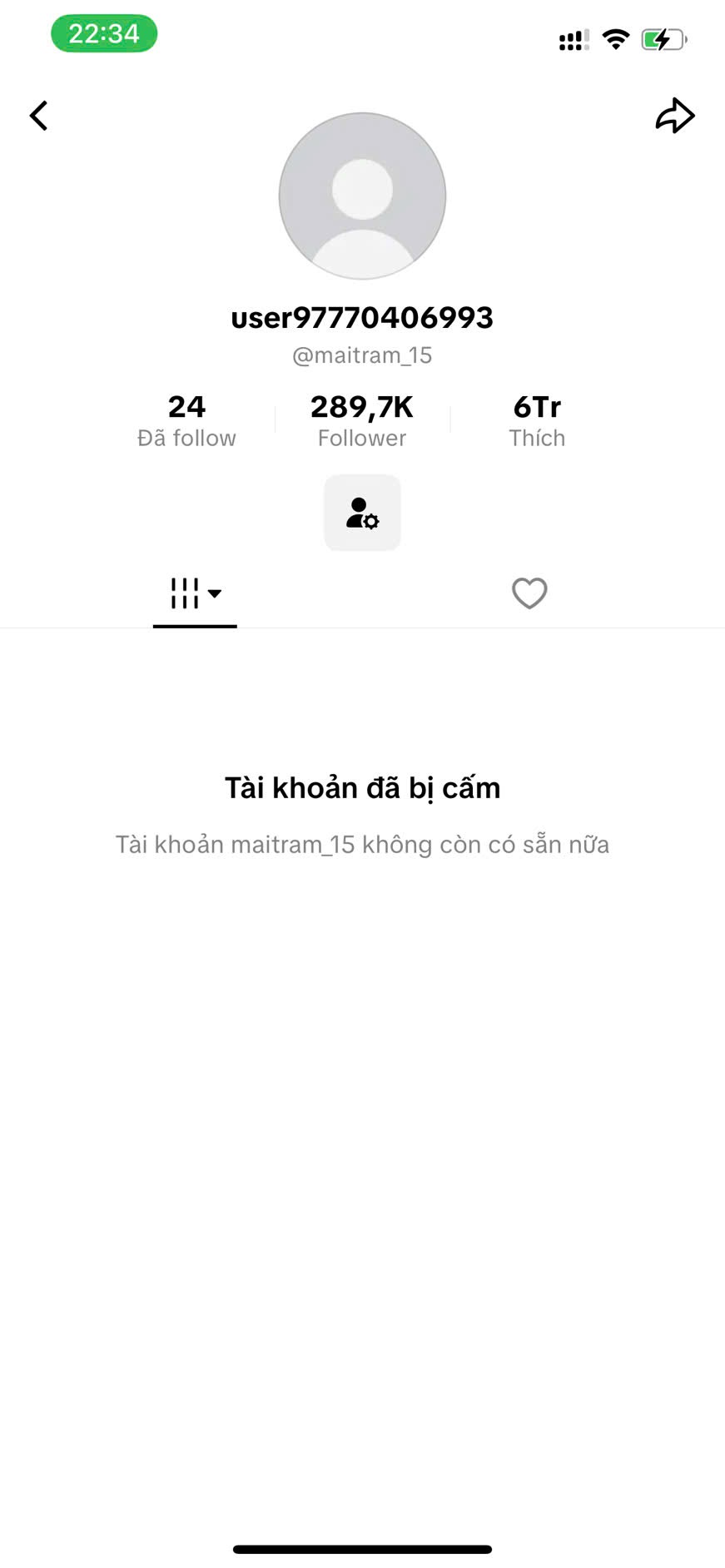Screen dimensions: 725x1568
Task: Share this banned profile
Action: click(x=674, y=116)
